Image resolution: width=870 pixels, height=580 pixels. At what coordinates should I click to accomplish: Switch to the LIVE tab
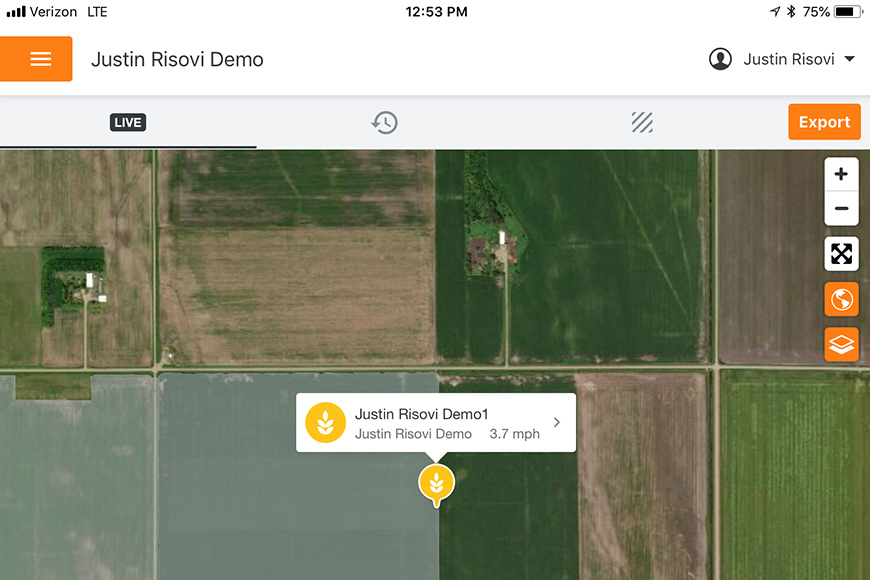[x=128, y=123]
